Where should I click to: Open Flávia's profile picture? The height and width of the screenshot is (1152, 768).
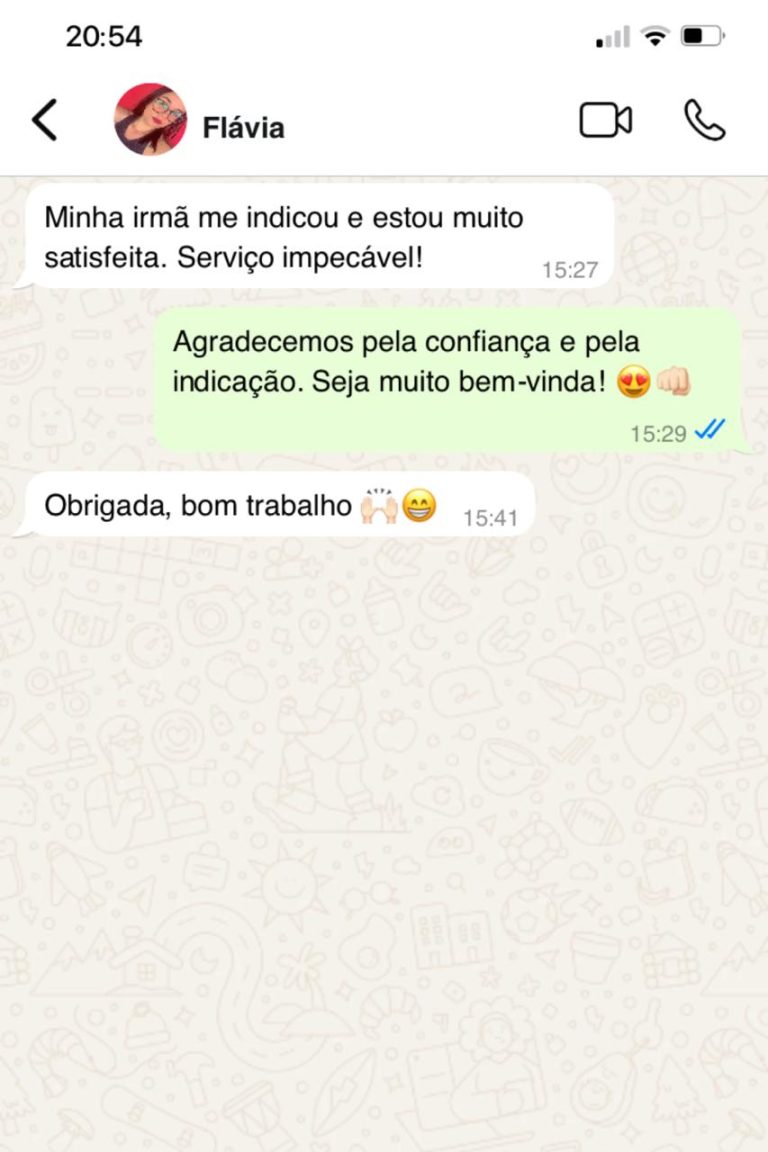150,120
